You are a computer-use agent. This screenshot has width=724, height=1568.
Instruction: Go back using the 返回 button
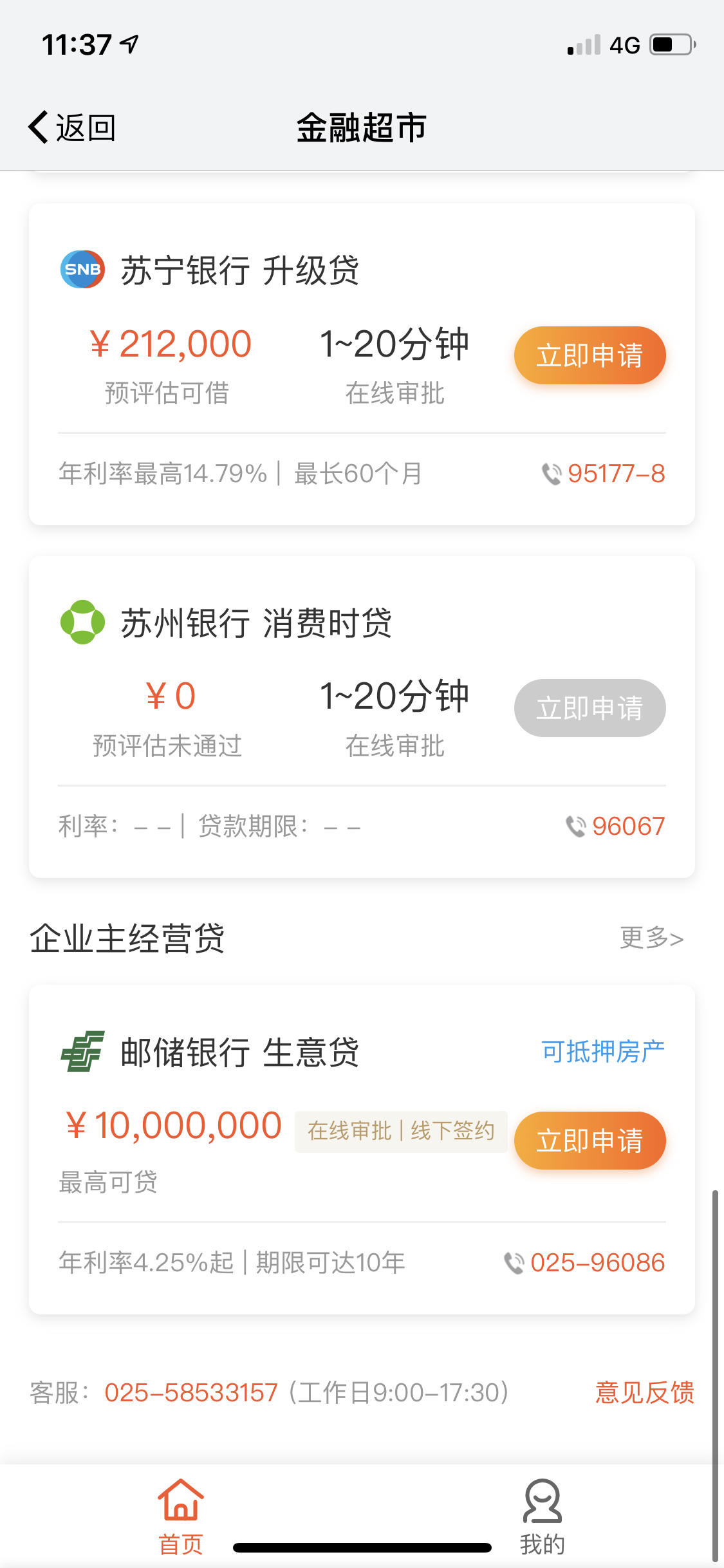[x=72, y=127]
